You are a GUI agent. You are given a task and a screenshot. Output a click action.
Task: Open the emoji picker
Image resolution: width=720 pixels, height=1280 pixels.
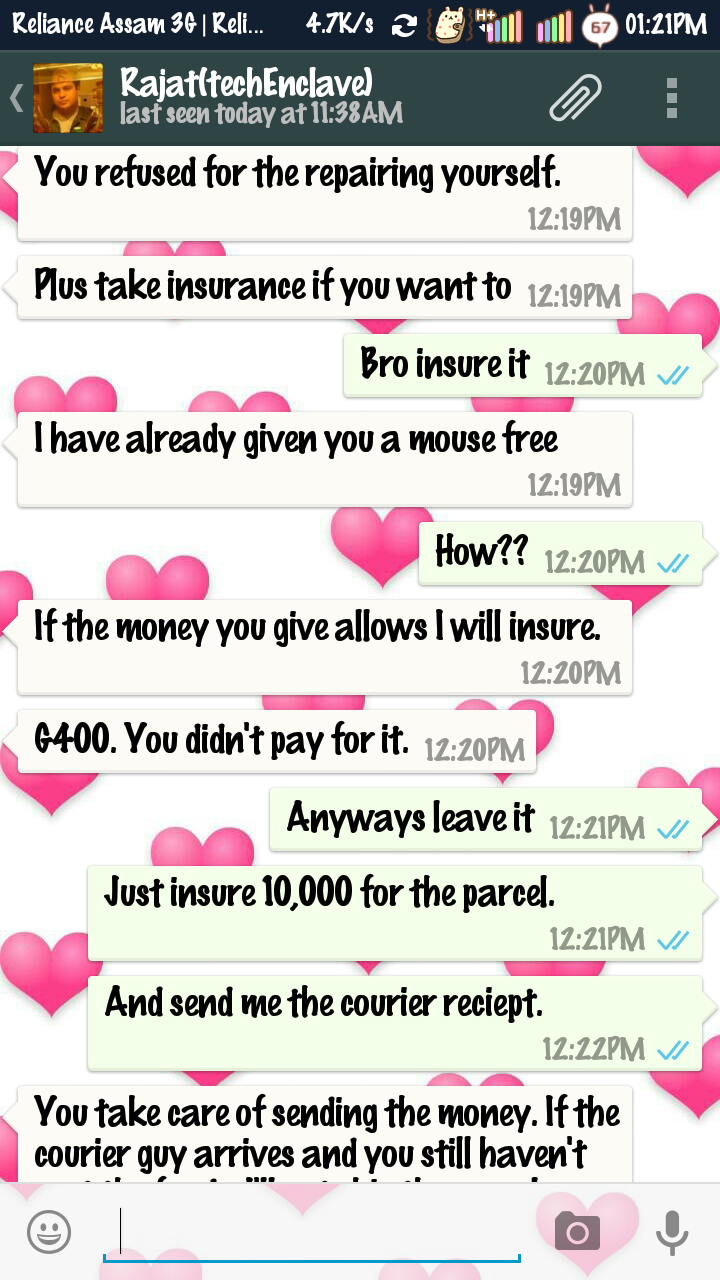[48, 1231]
